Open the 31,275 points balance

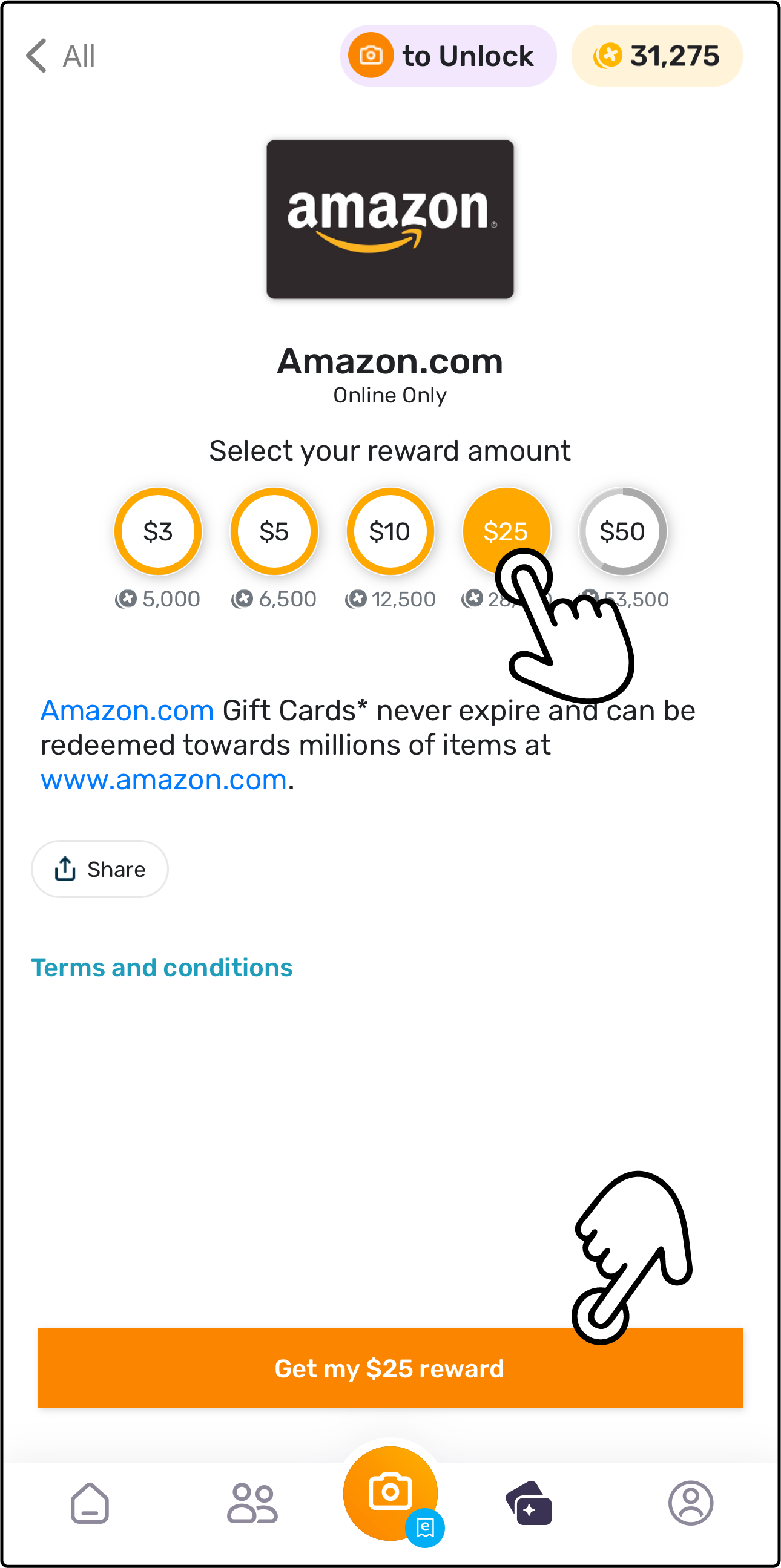pos(656,56)
